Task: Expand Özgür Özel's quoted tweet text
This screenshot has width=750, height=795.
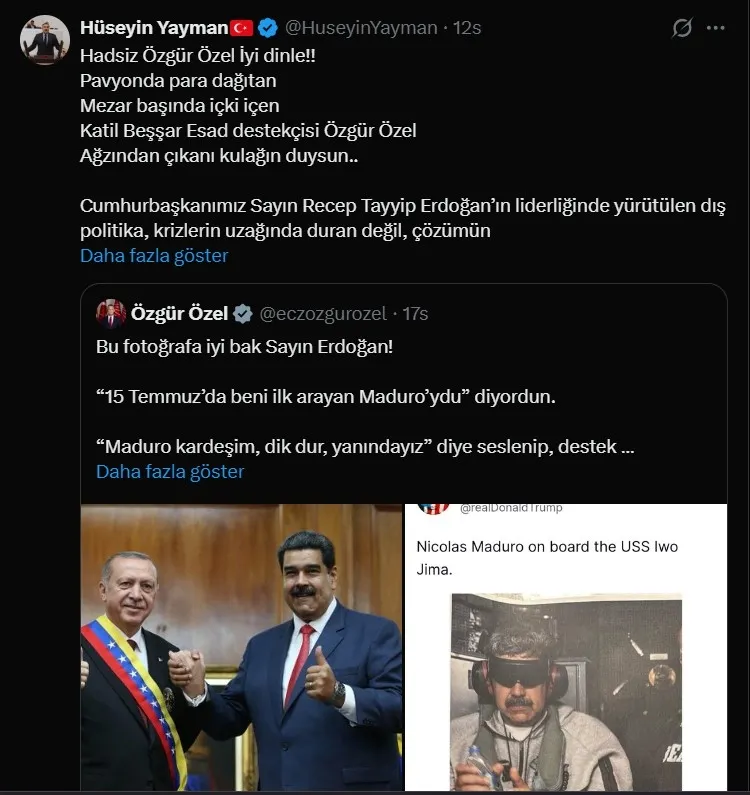Action: (170, 471)
